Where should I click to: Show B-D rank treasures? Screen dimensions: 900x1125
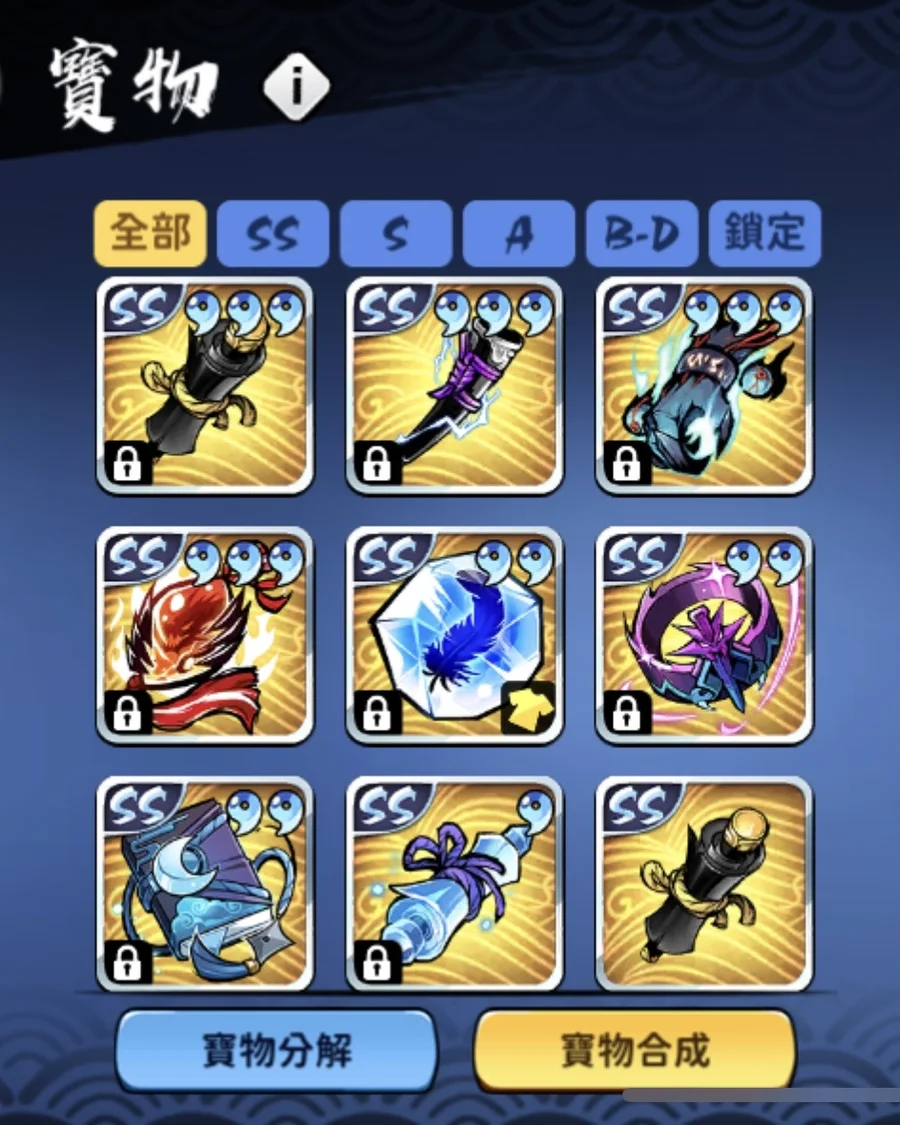[x=642, y=234]
